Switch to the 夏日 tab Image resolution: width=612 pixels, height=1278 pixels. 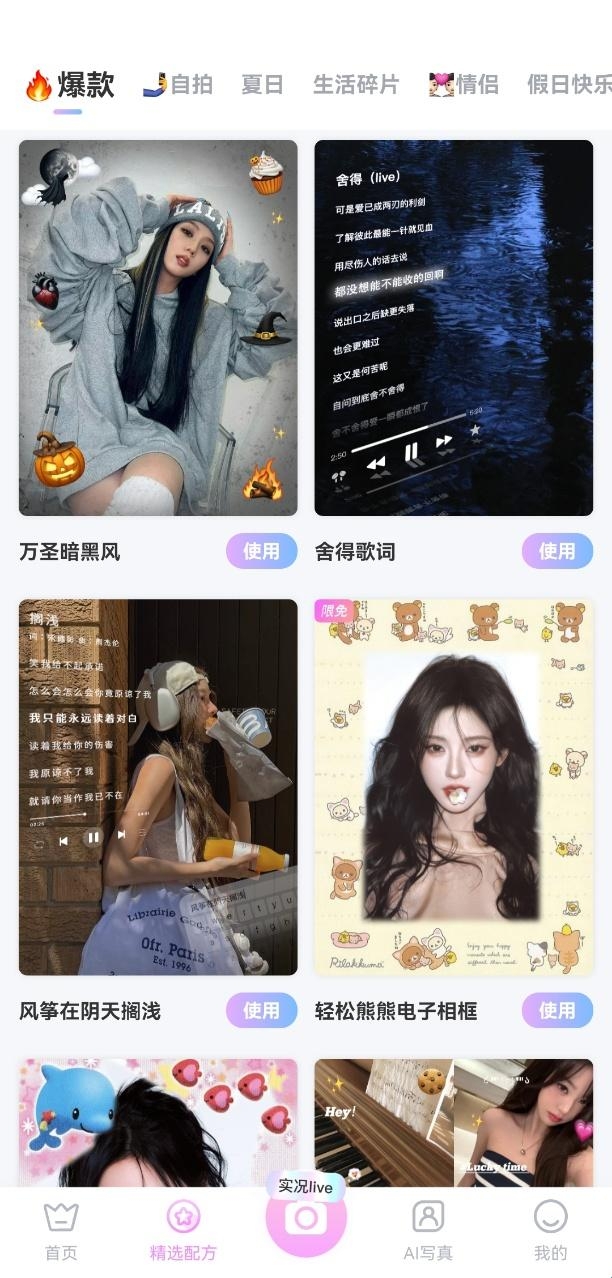coord(262,85)
